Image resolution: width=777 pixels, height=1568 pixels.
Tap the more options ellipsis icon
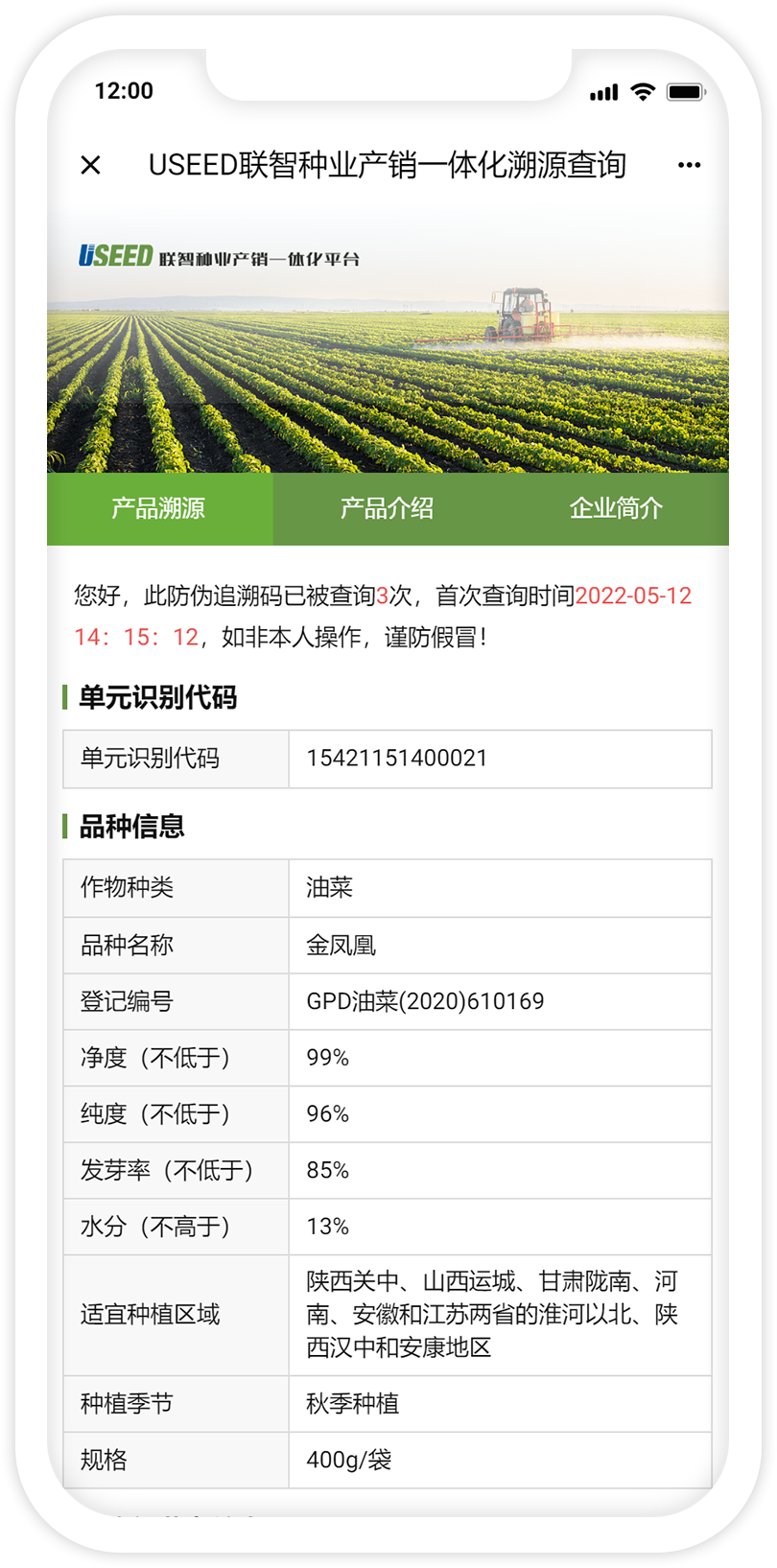coord(689,164)
